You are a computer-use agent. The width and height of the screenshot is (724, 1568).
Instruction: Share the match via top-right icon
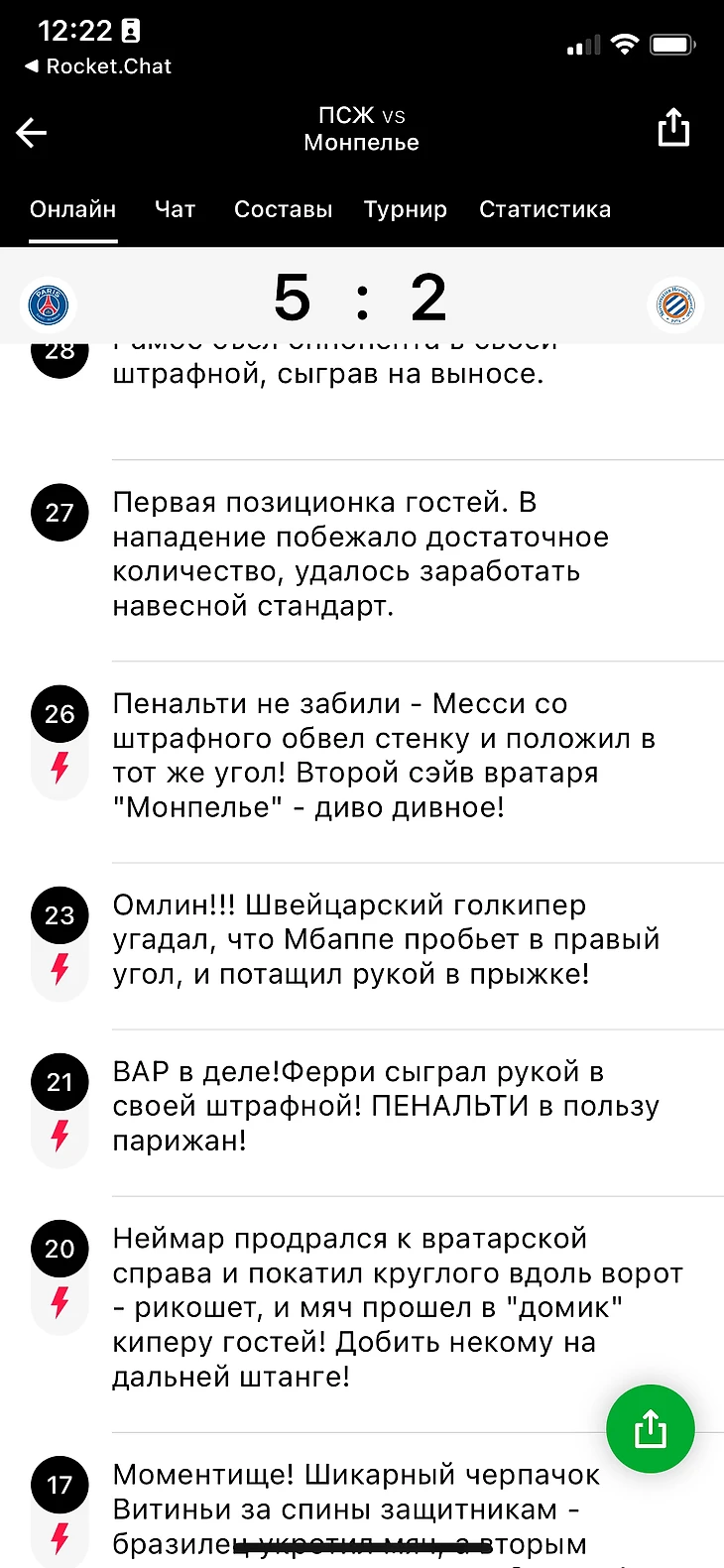[673, 129]
